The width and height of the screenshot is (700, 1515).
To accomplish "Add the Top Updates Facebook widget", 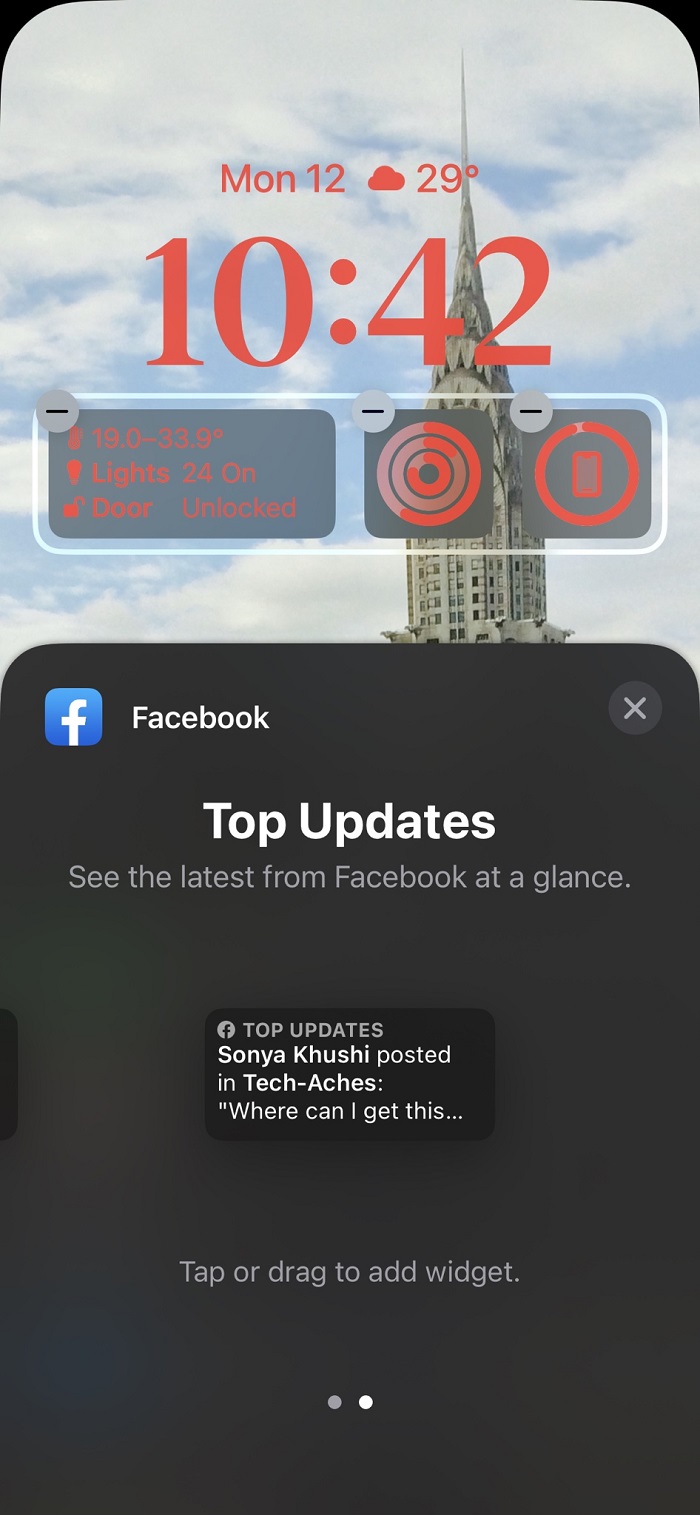I will (x=350, y=1074).
